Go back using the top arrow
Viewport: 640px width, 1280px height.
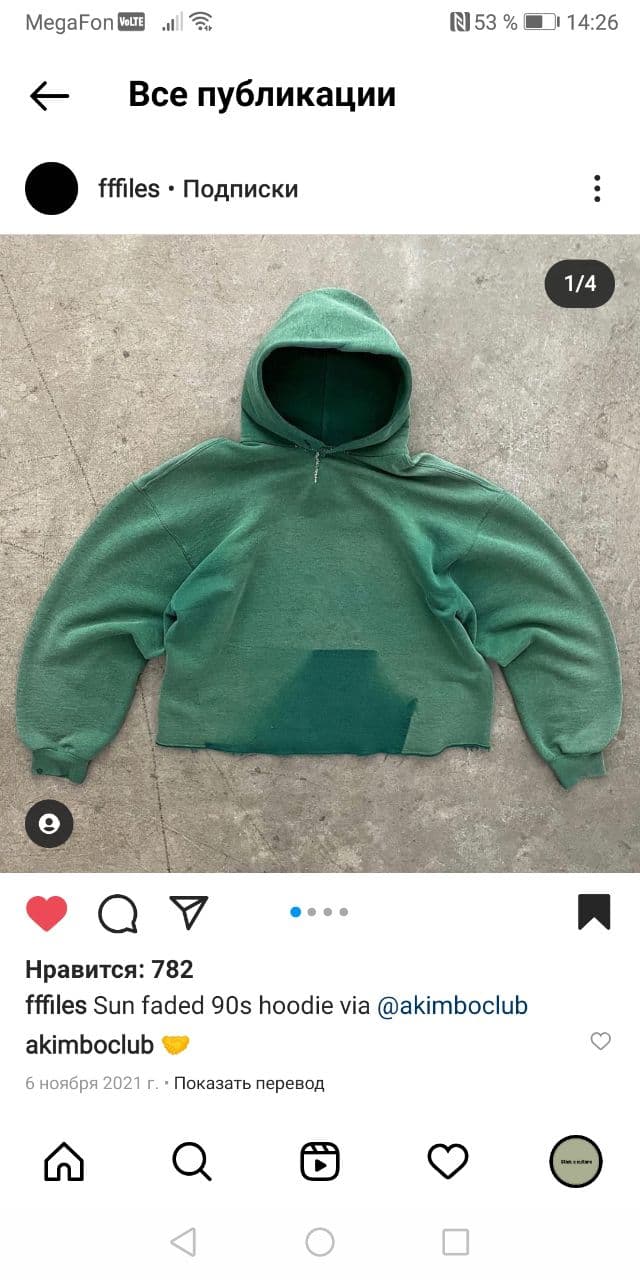click(x=49, y=96)
